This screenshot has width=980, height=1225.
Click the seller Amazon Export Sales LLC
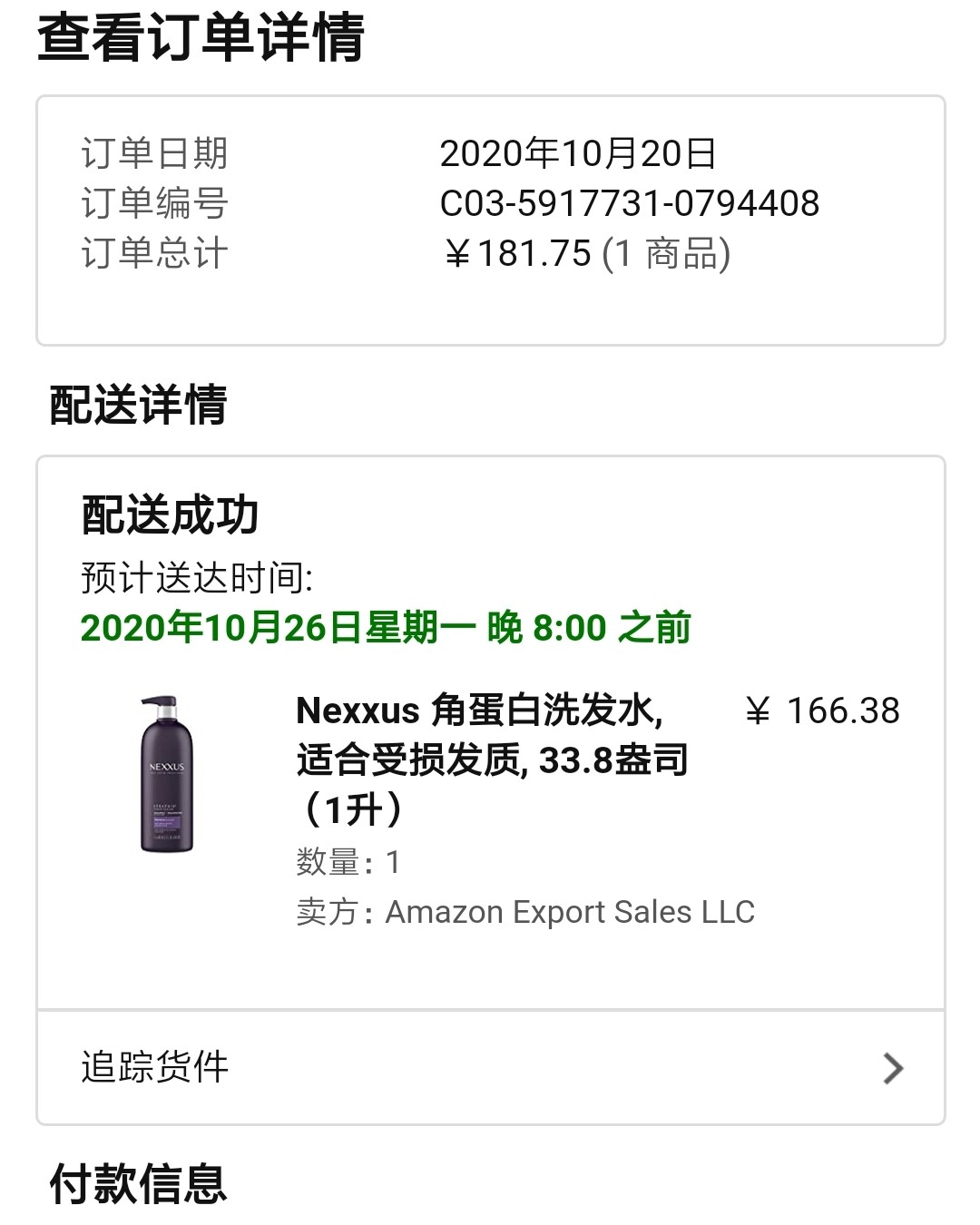[x=572, y=913]
